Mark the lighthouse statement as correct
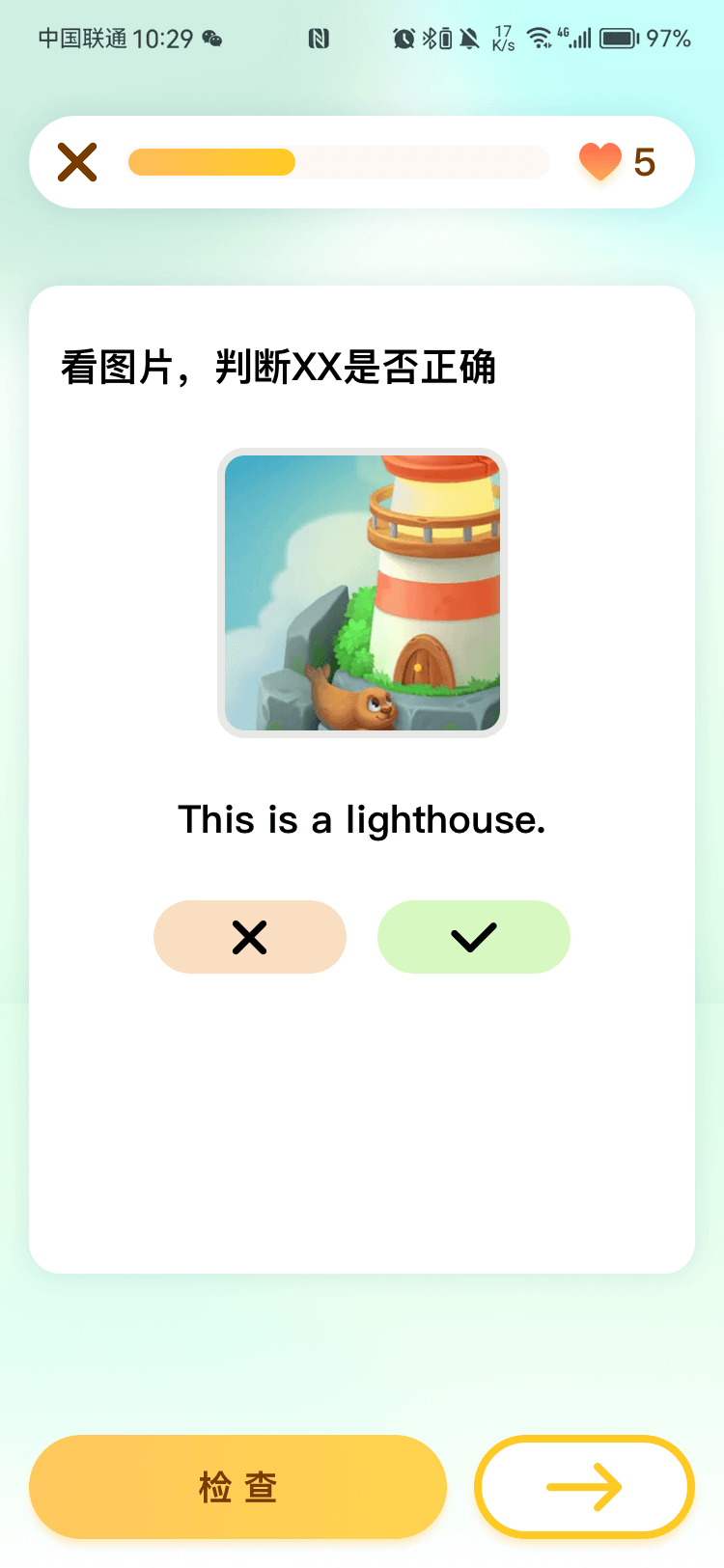The width and height of the screenshot is (724, 1568). tap(474, 937)
